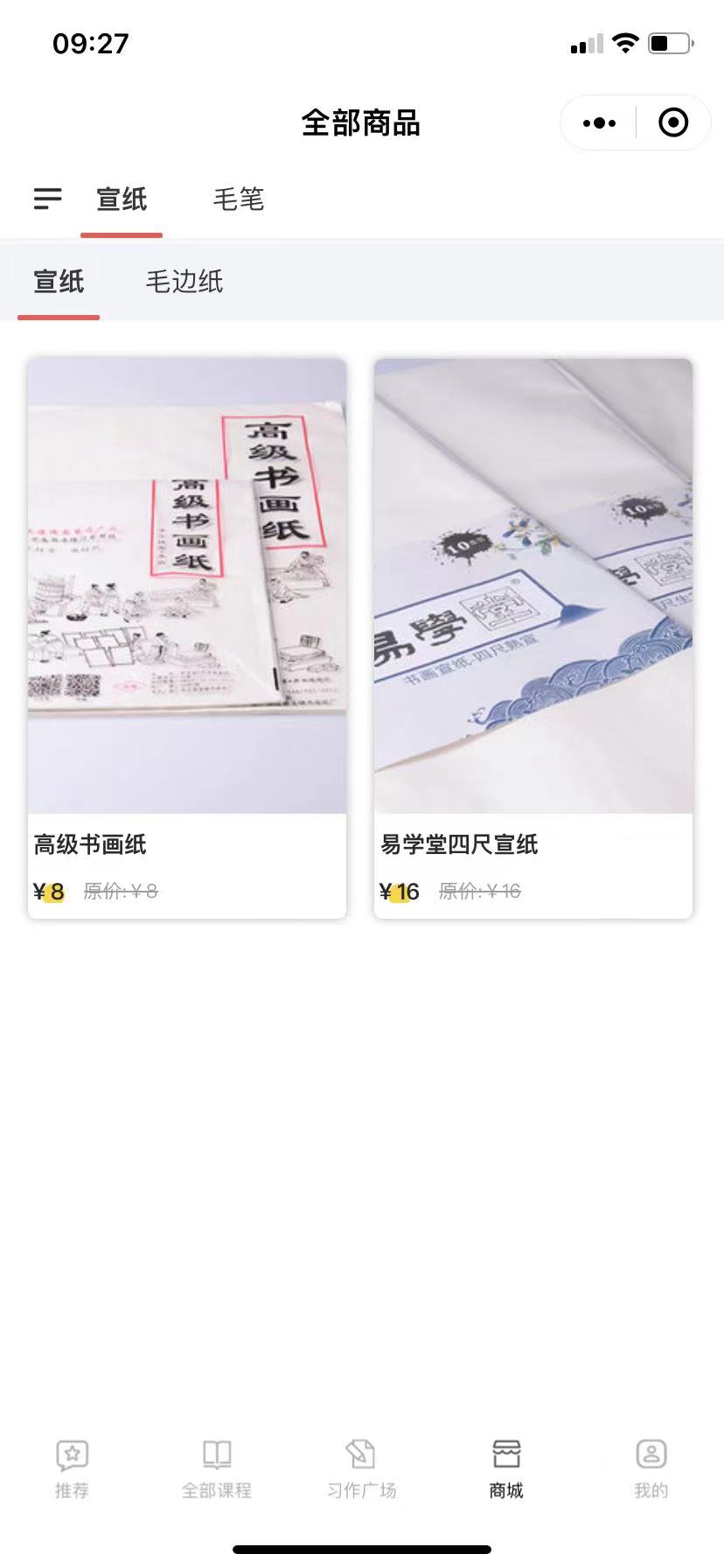Select the 宣纸 sub-category tab
This screenshot has height=1568, width=724.
59,282
